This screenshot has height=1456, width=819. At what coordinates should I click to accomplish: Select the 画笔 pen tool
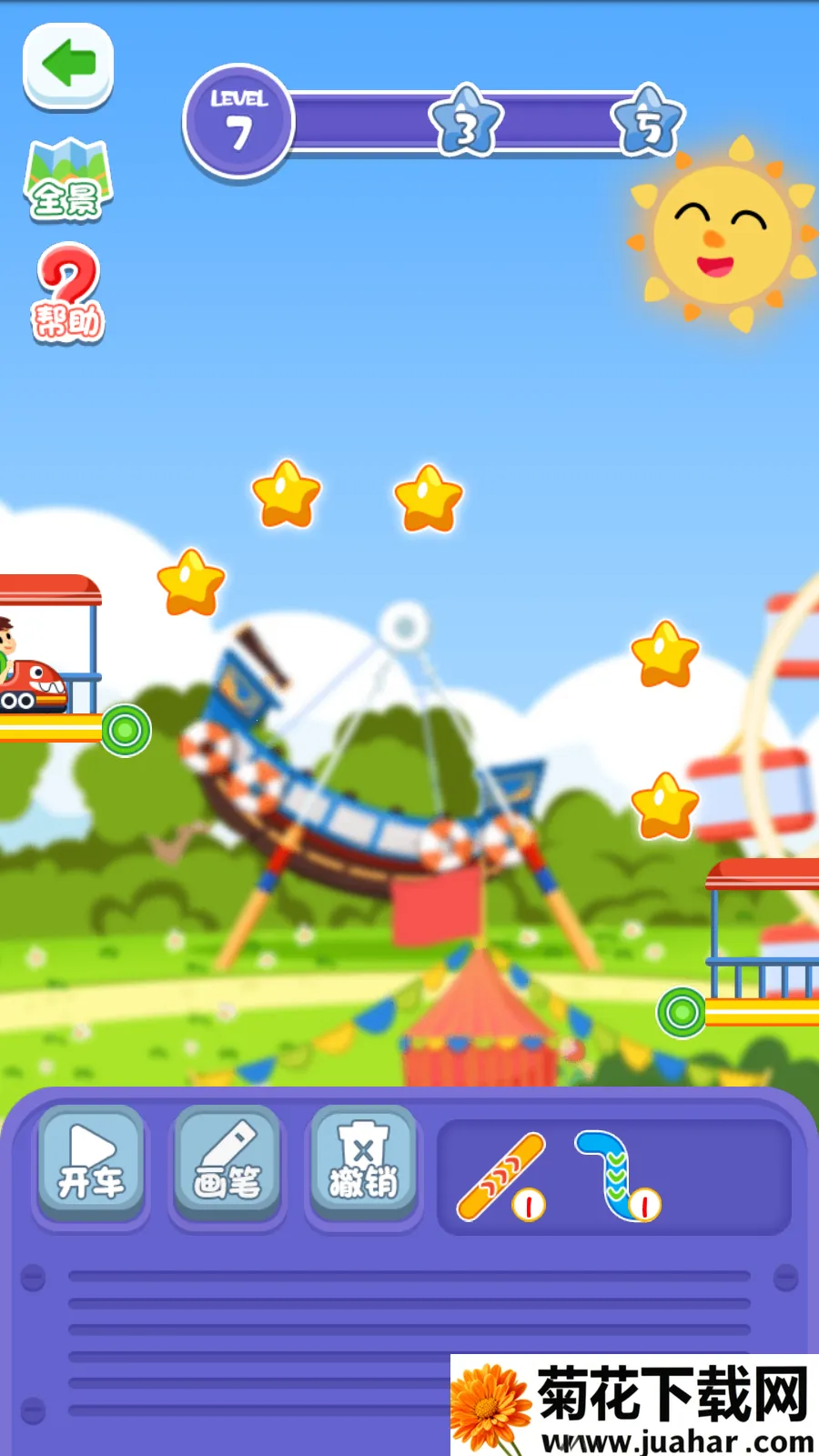(x=227, y=1164)
